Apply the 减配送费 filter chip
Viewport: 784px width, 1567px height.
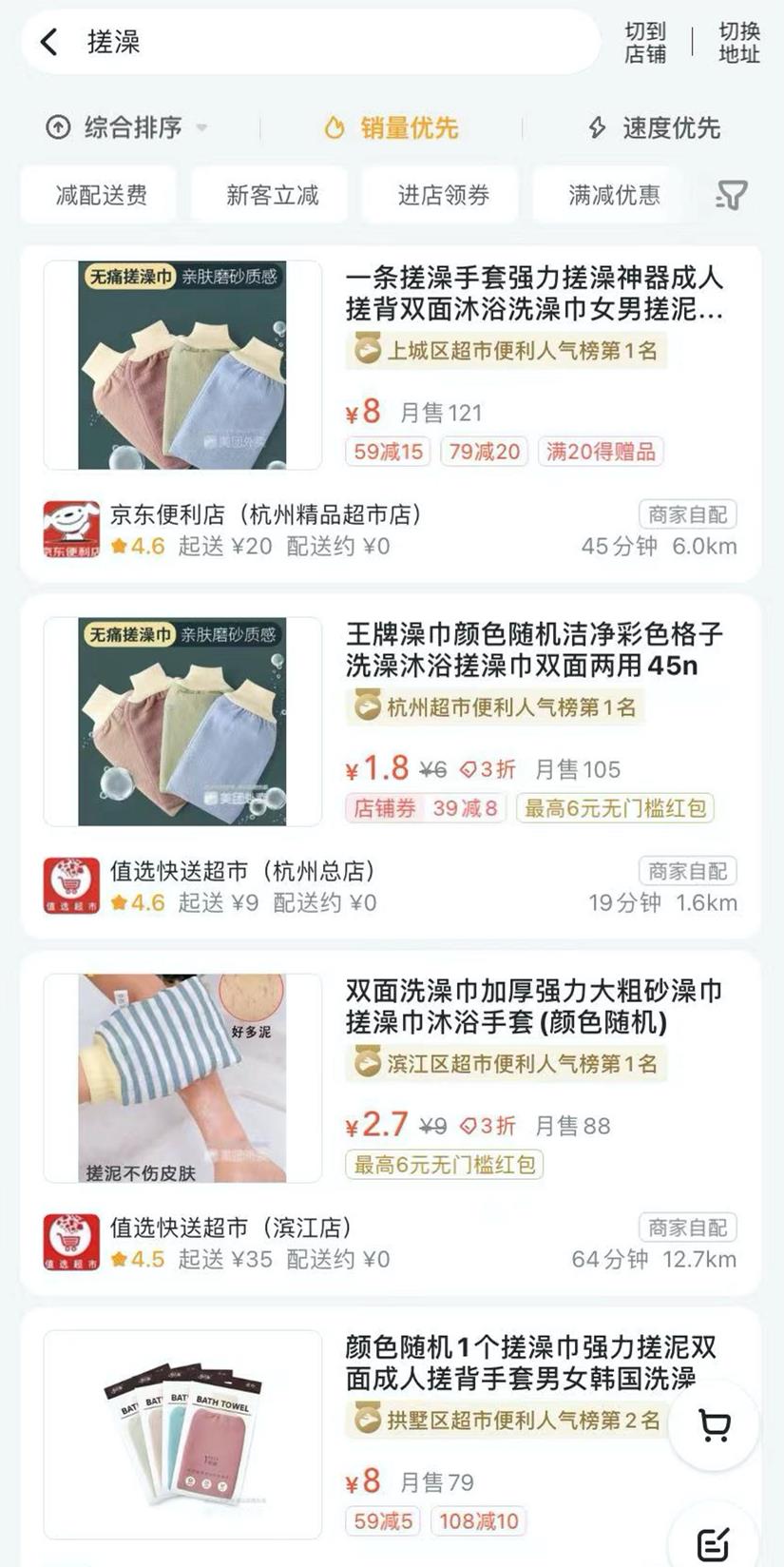tap(101, 195)
